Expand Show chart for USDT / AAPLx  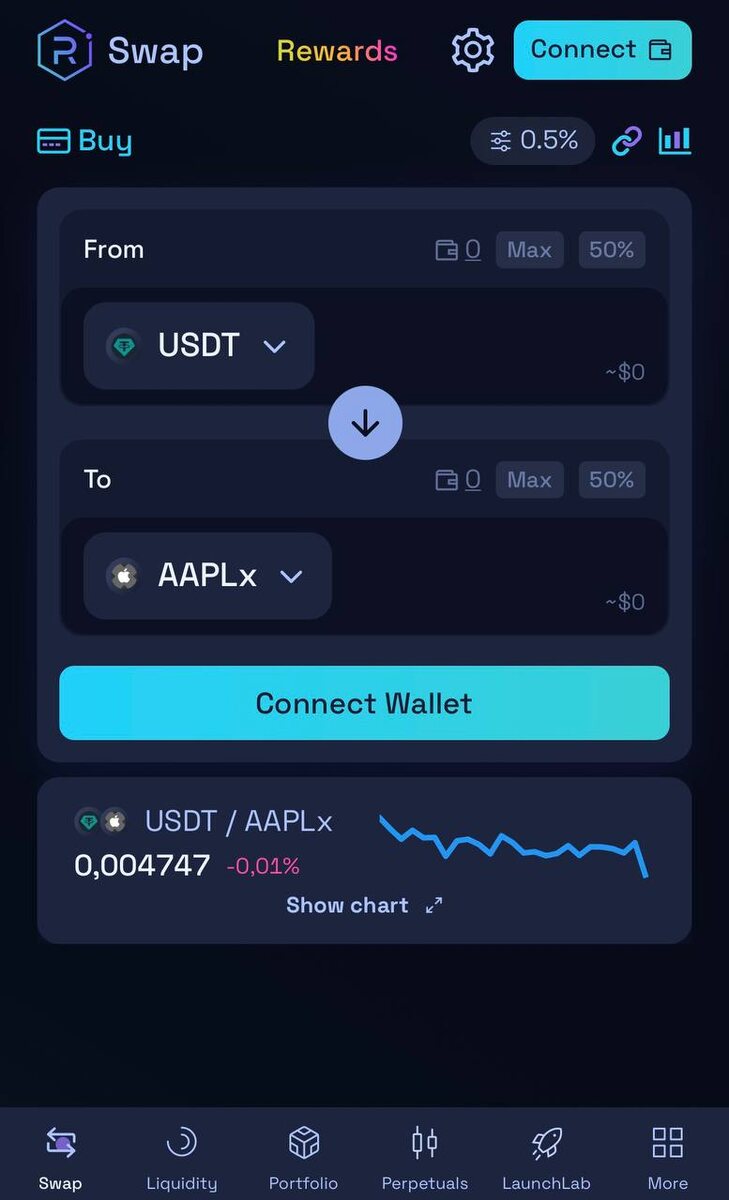point(364,905)
